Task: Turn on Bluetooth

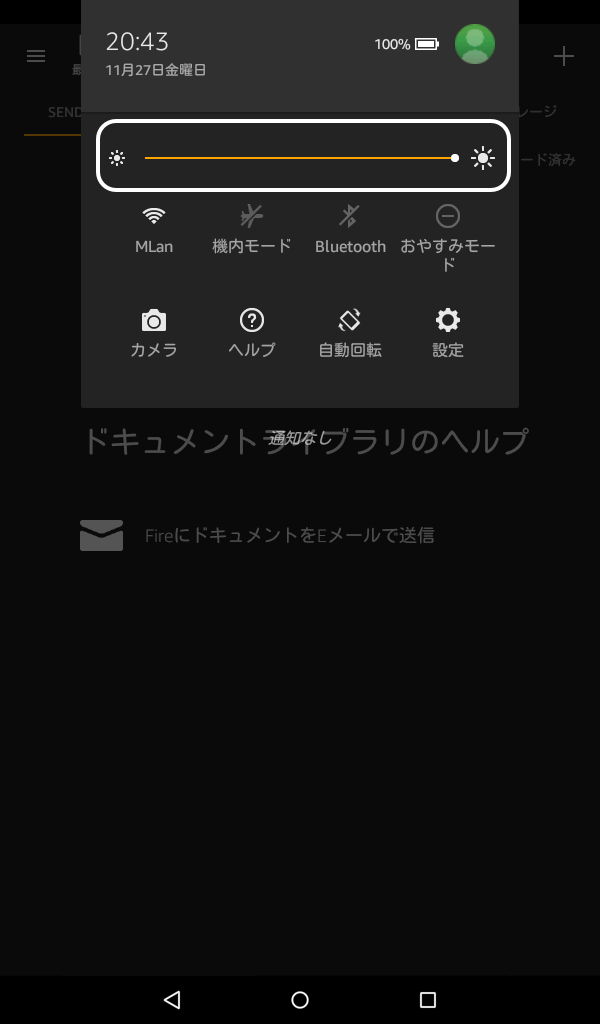Action: pyautogui.click(x=350, y=229)
